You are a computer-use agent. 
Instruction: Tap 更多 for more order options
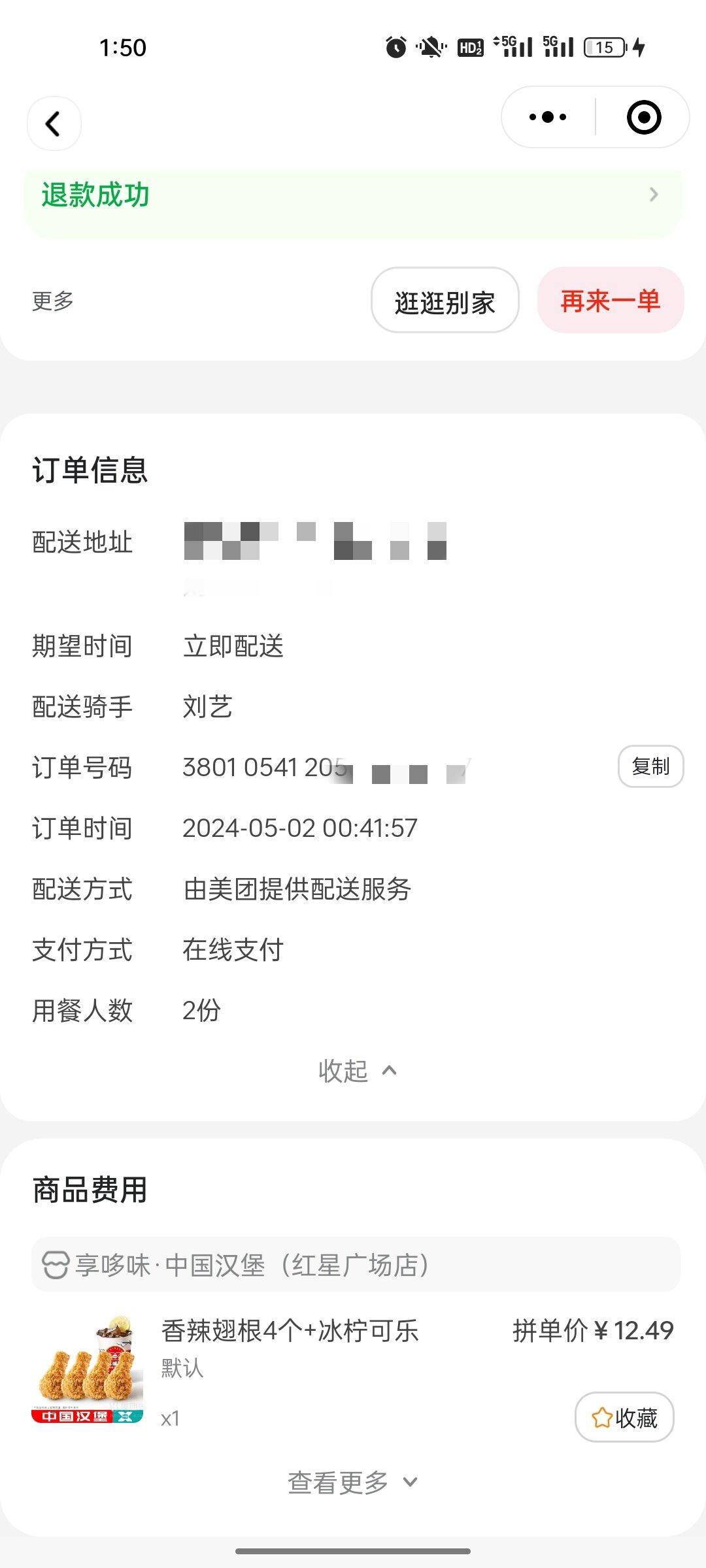tap(53, 301)
